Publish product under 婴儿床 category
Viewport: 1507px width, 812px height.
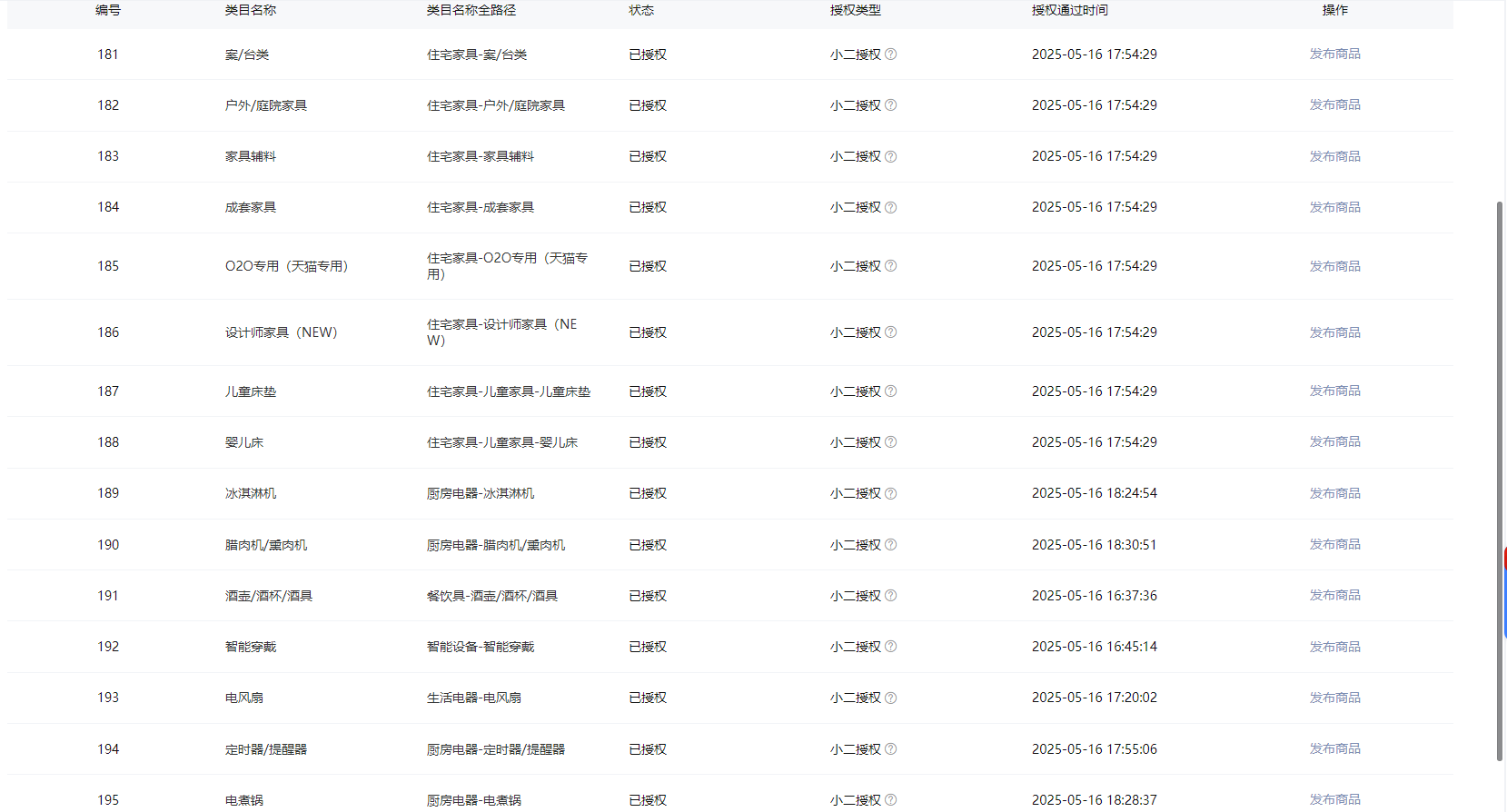(x=1334, y=442)
